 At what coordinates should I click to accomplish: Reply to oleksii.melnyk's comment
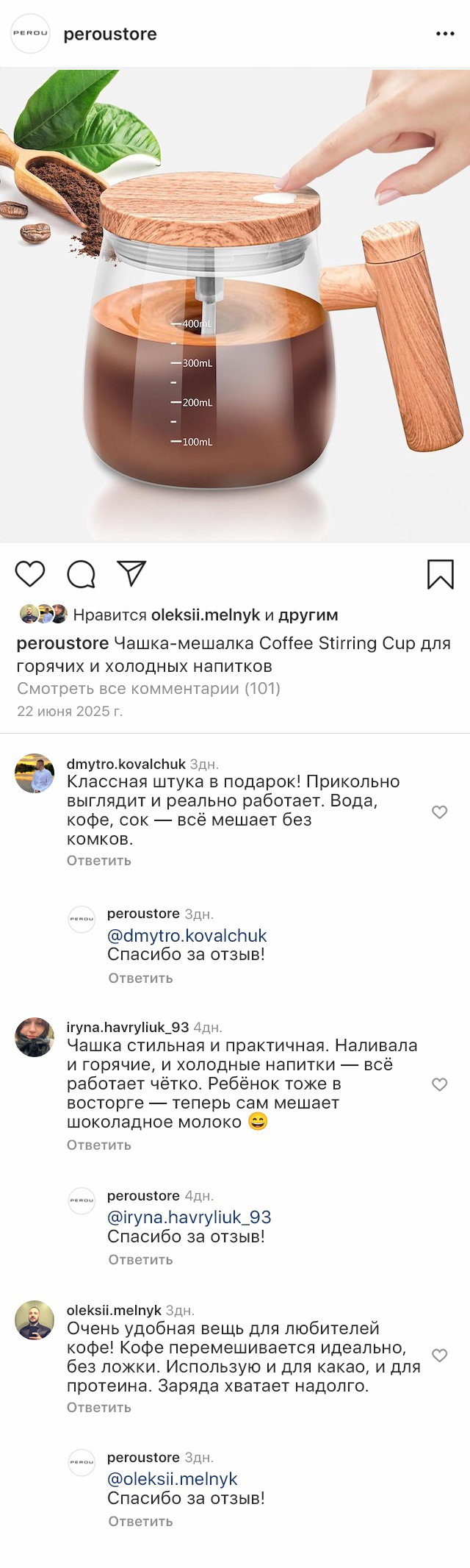99,1408
